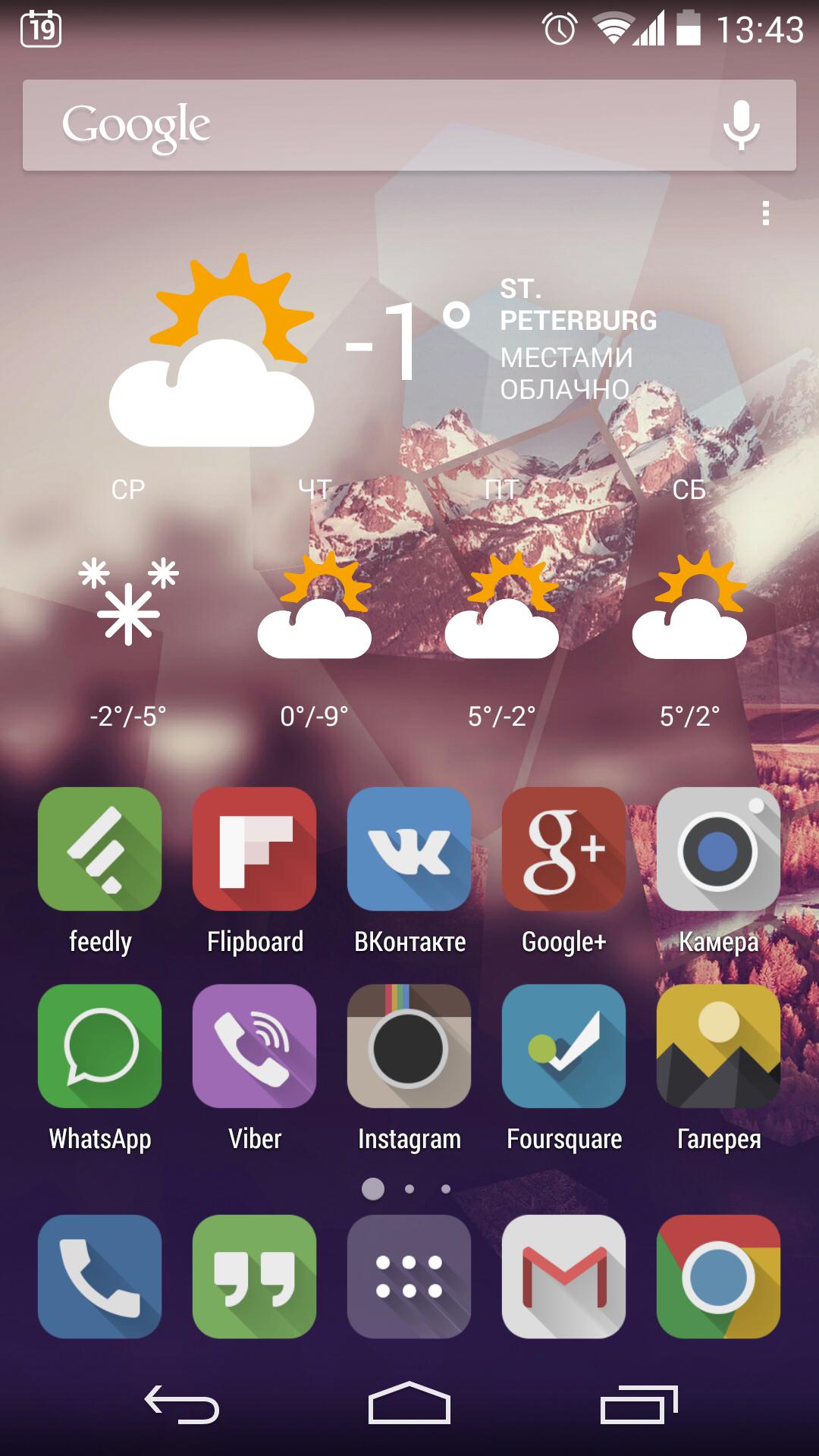The height and width of the screenshot is (1456, 819).
Task: Launch Google+
Action: click(564, 849)
